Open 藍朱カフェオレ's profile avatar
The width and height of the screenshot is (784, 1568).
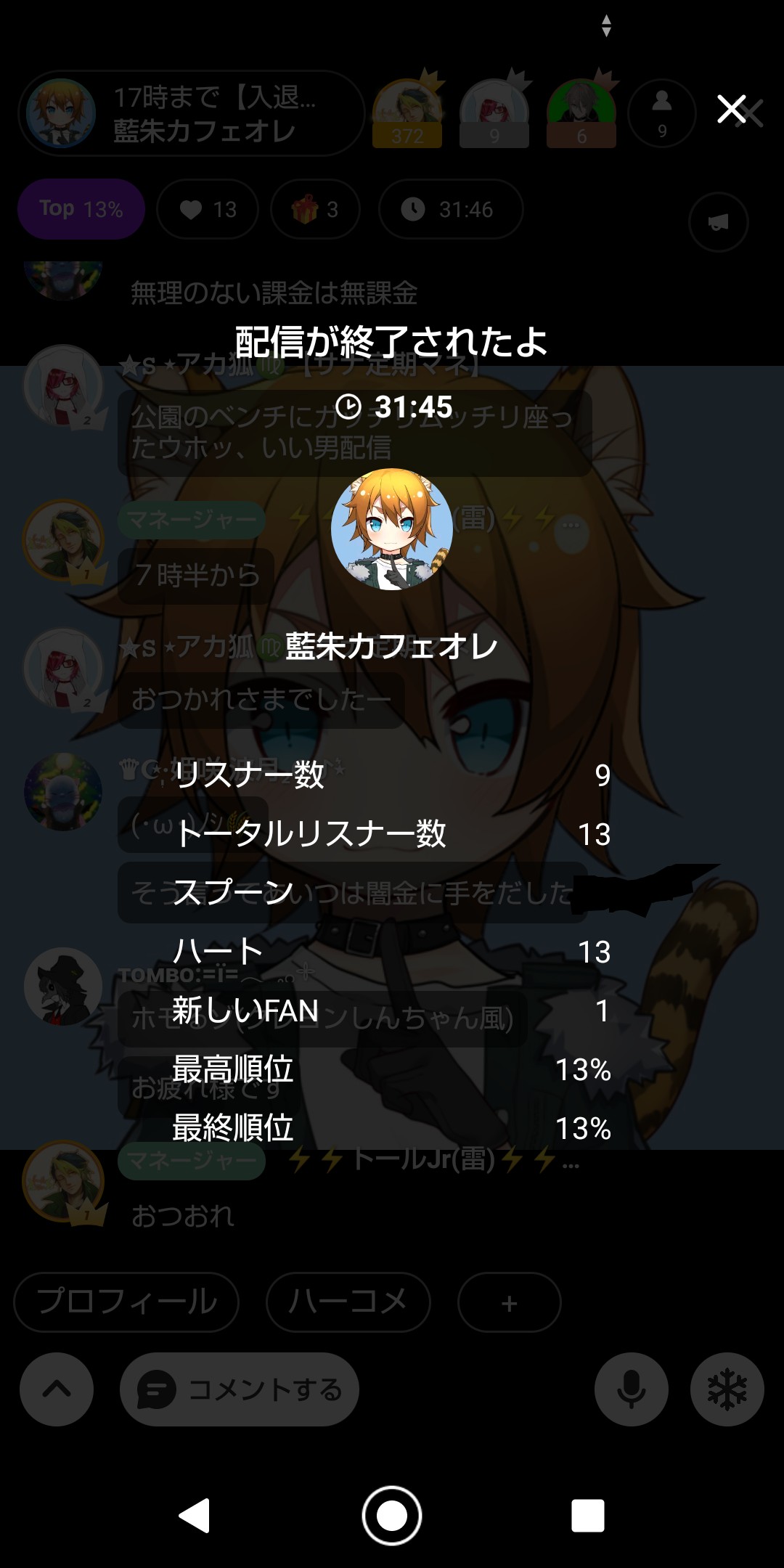click(392, 529)
